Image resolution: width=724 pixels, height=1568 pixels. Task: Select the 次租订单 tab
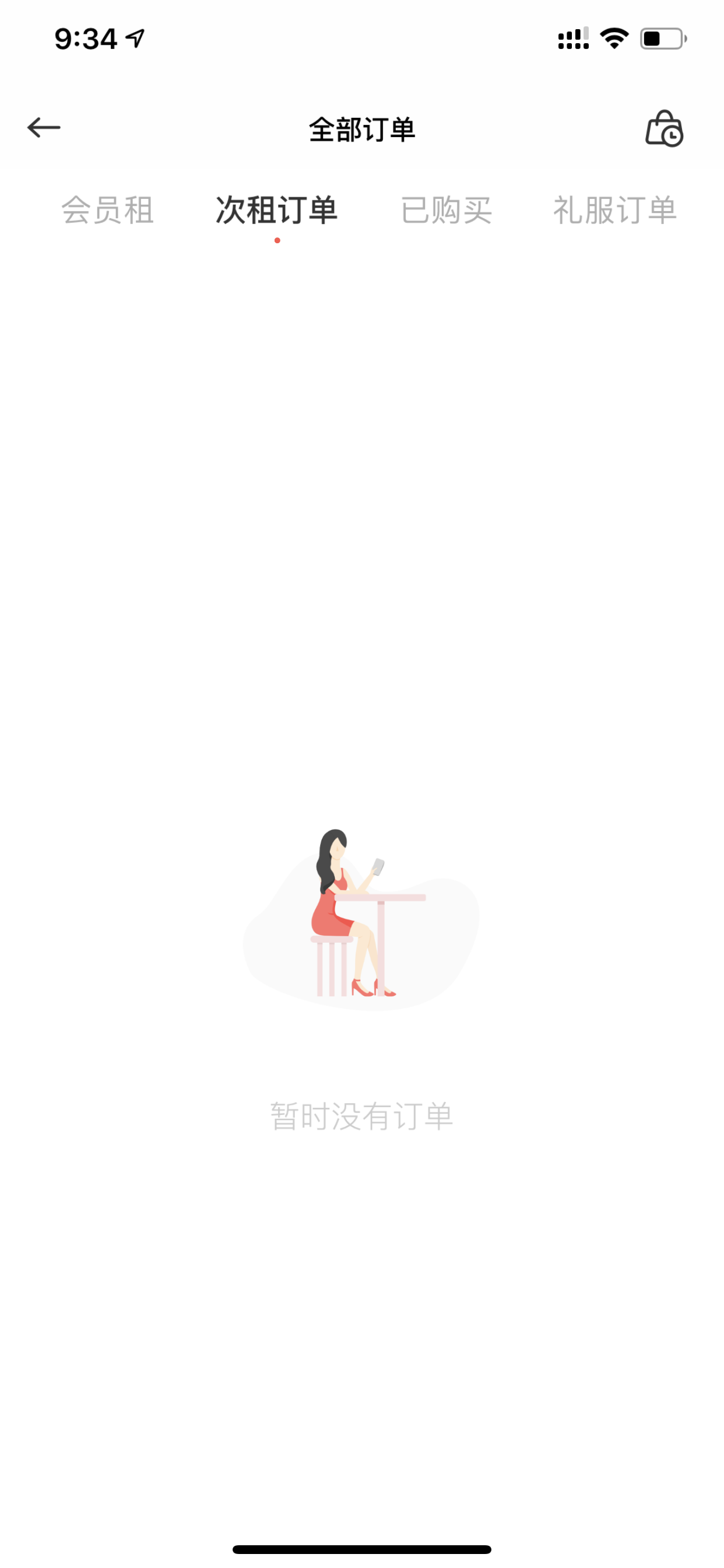click(x=277, y=211)
